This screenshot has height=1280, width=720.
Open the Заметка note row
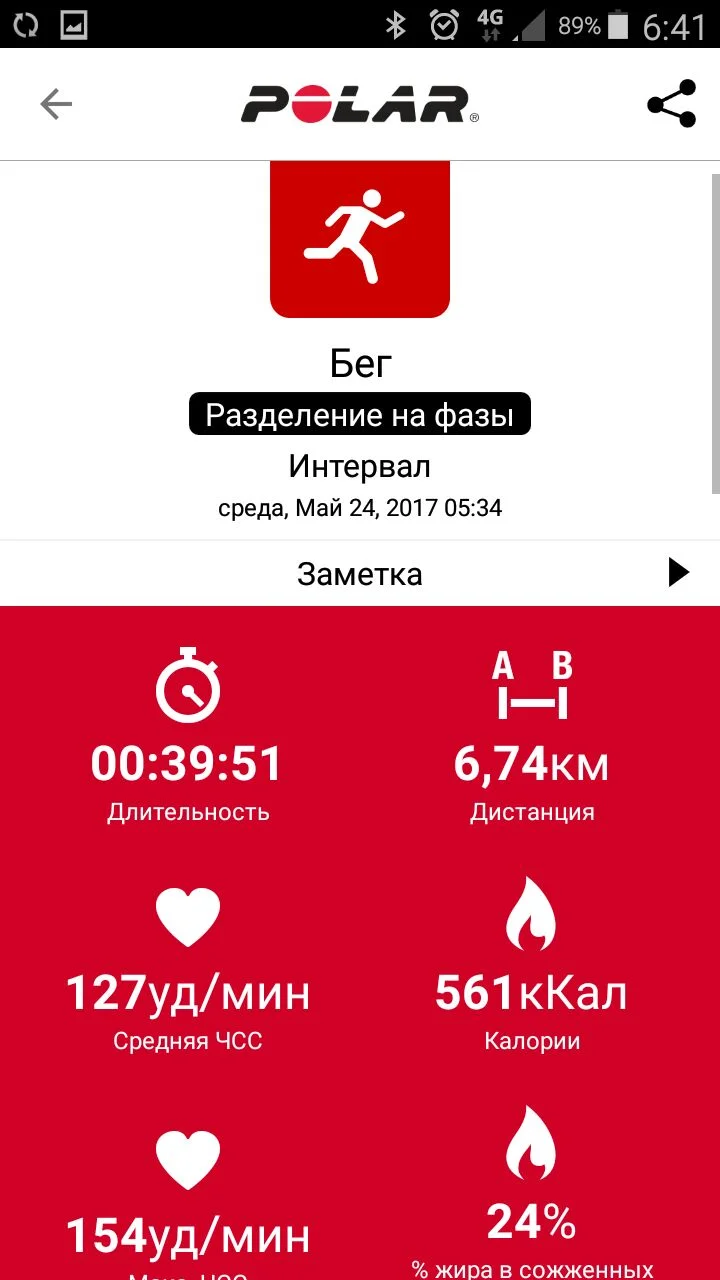click(x=360, y=573)
